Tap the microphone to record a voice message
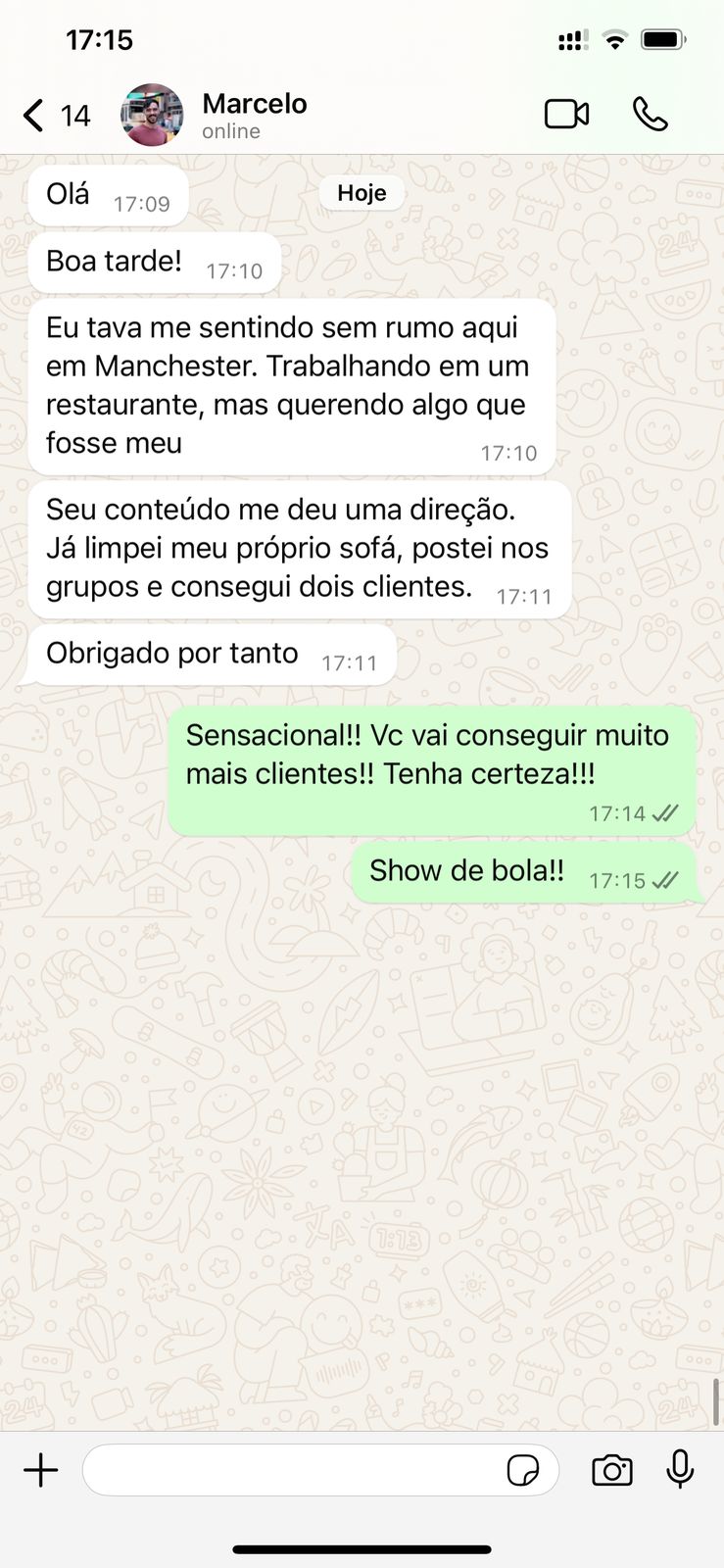 pos(679,1470)
